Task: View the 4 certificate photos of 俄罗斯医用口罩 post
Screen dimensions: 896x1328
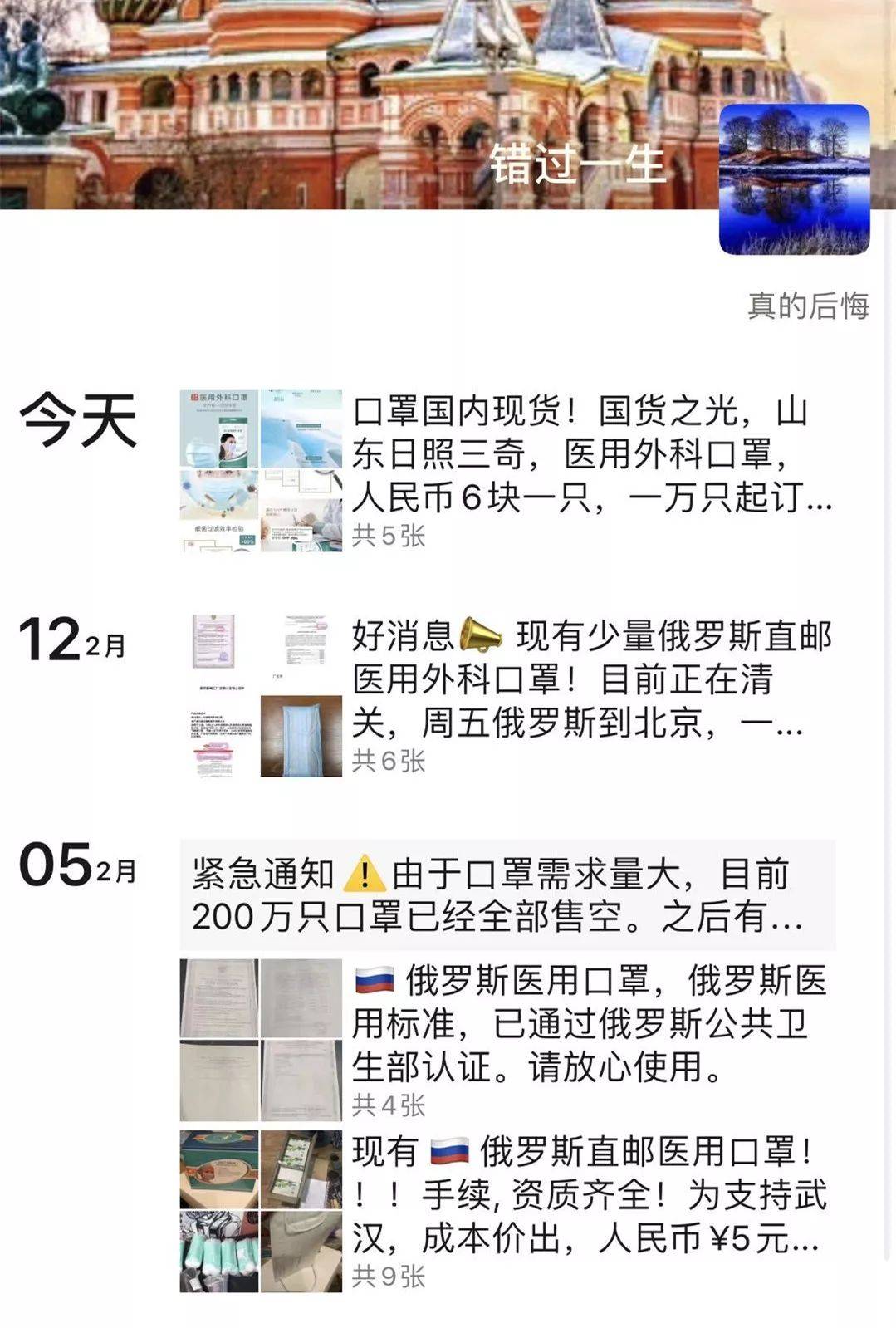Action: click(261, 1040)
